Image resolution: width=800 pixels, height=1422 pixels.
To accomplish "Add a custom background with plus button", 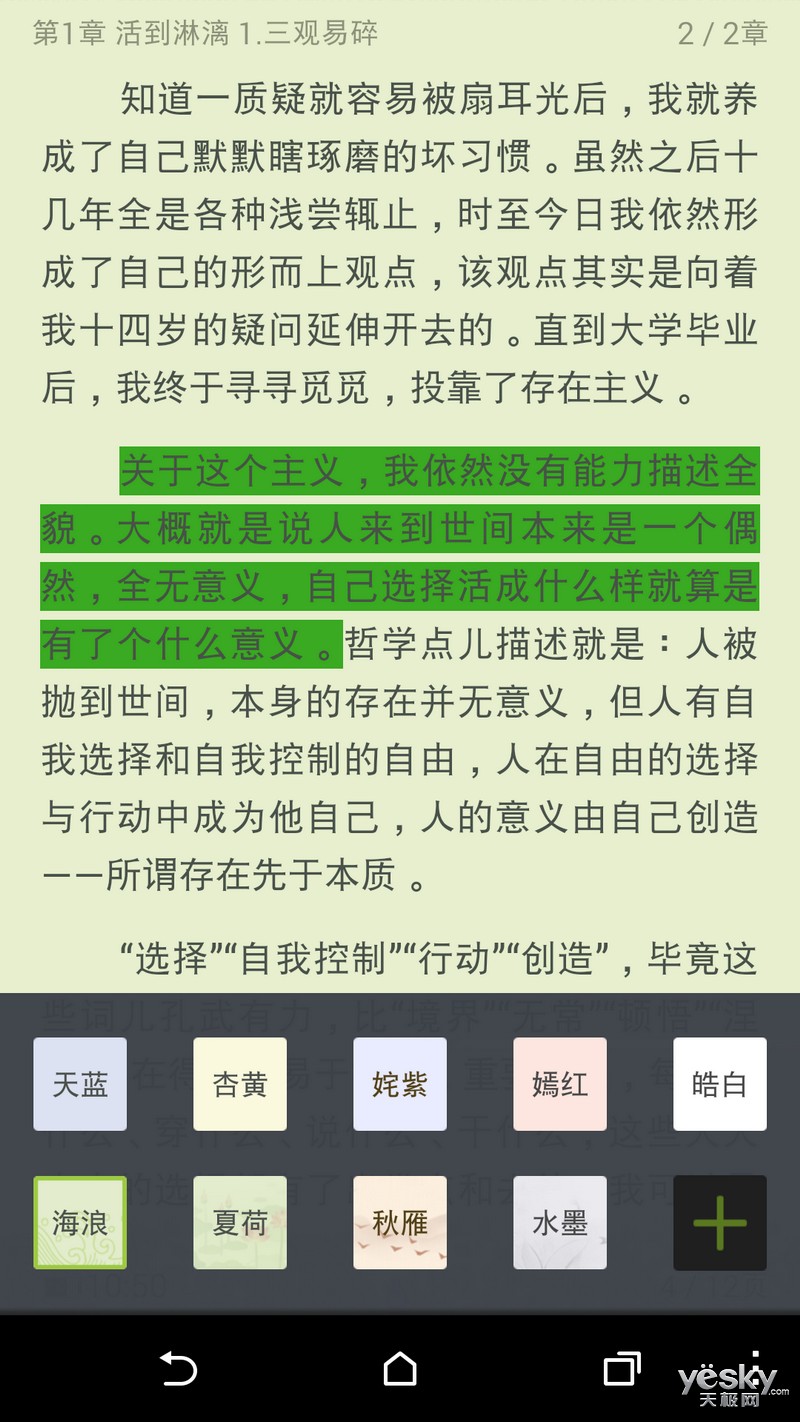I will pyautogui.click(x=720, y=1223).
